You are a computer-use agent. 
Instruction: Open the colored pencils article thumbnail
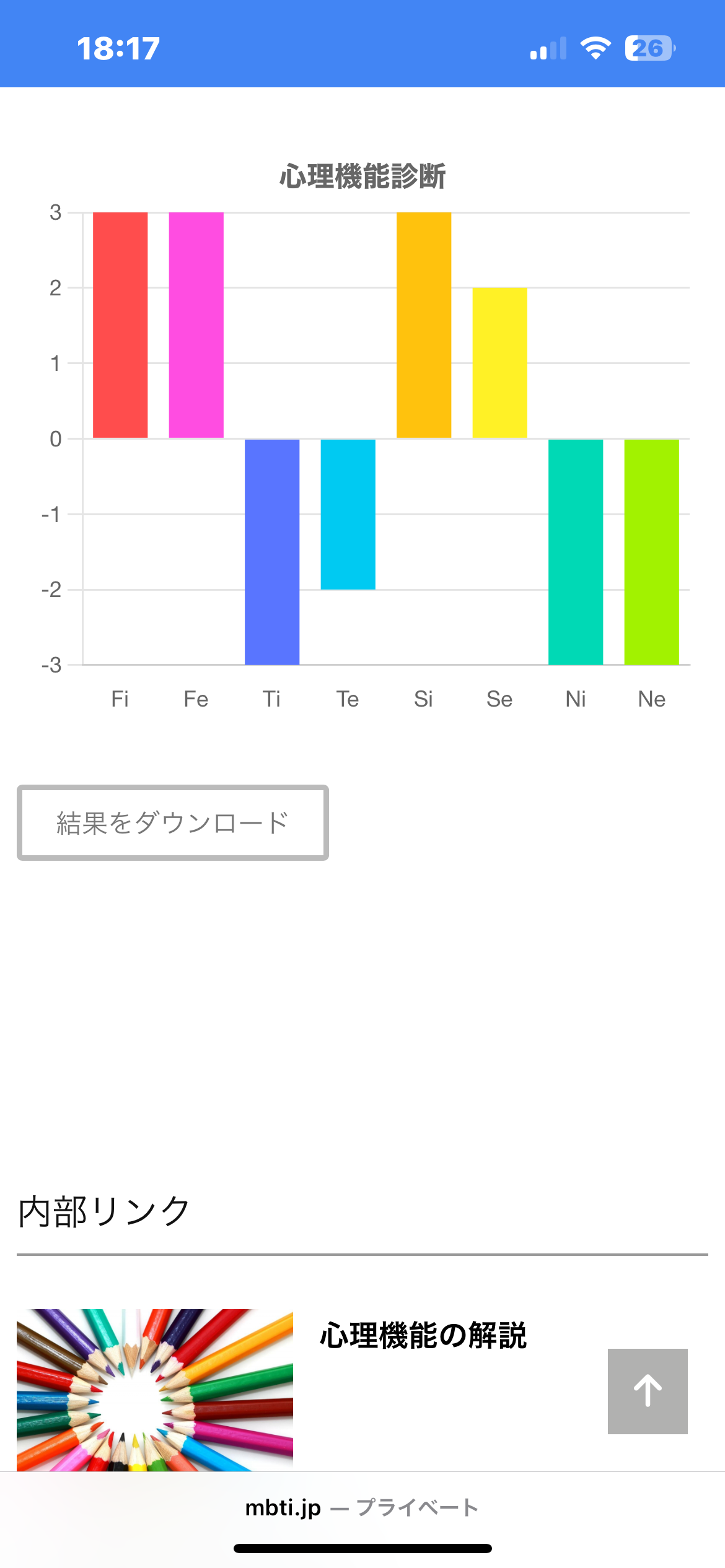(155, 1390)
